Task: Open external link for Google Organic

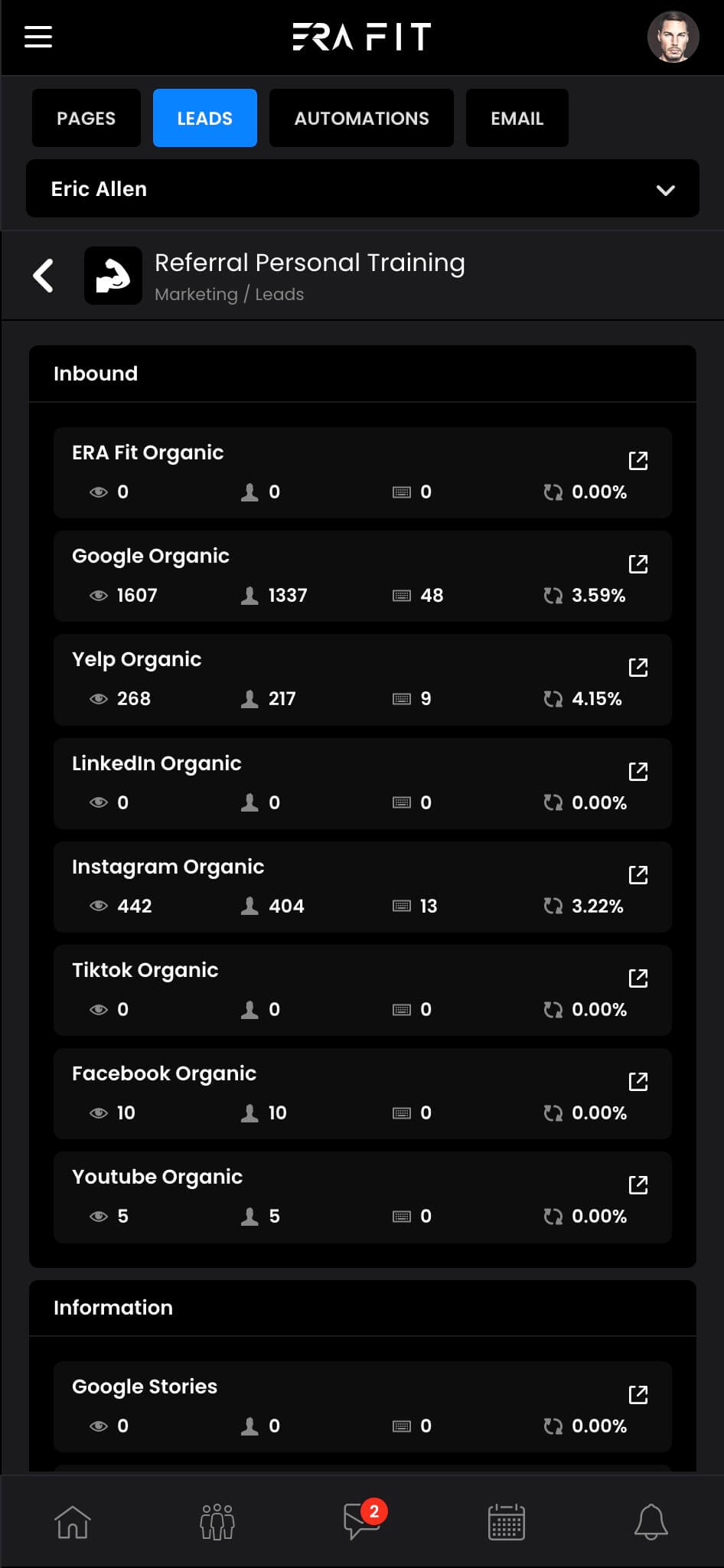Action: (638, 563)
